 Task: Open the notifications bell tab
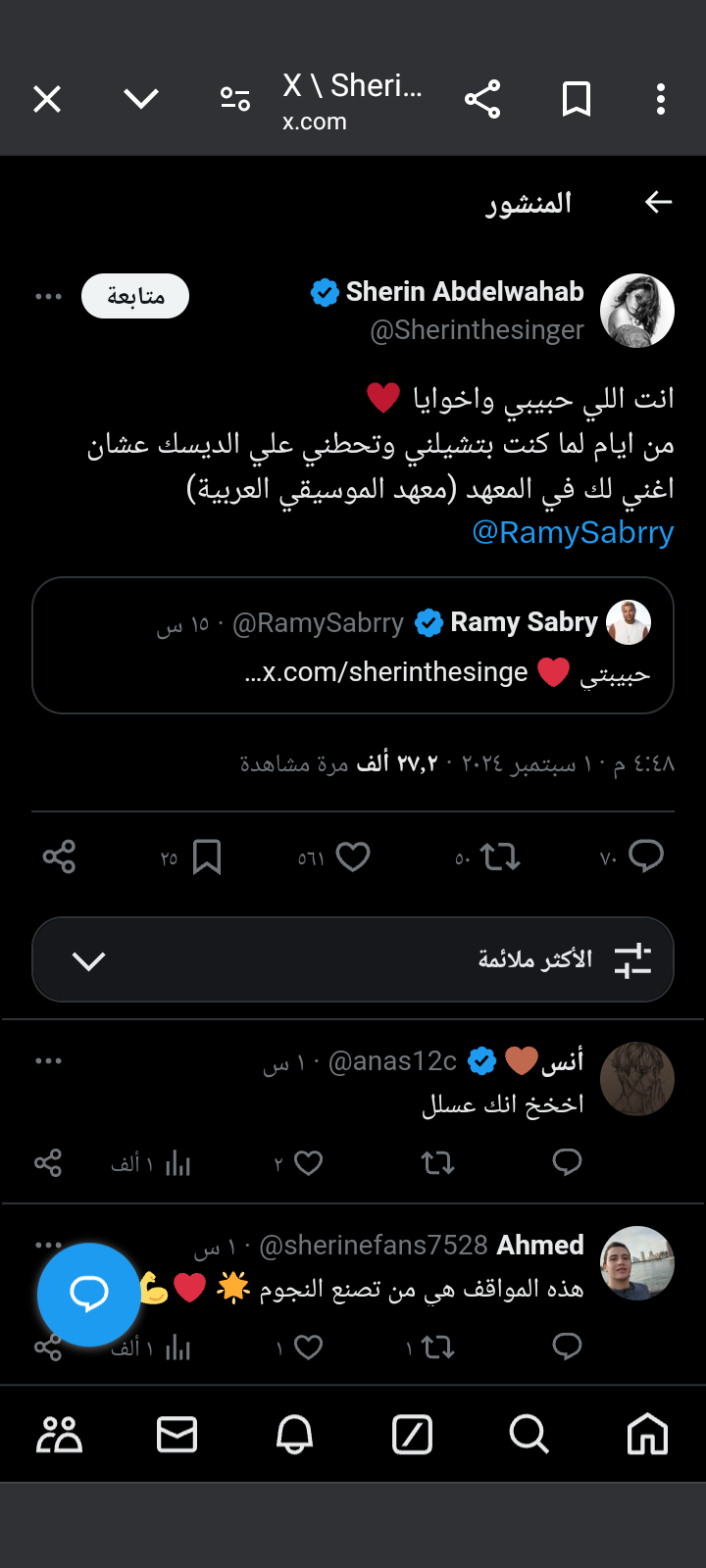pyautogui.click(x=294, y=1435)
